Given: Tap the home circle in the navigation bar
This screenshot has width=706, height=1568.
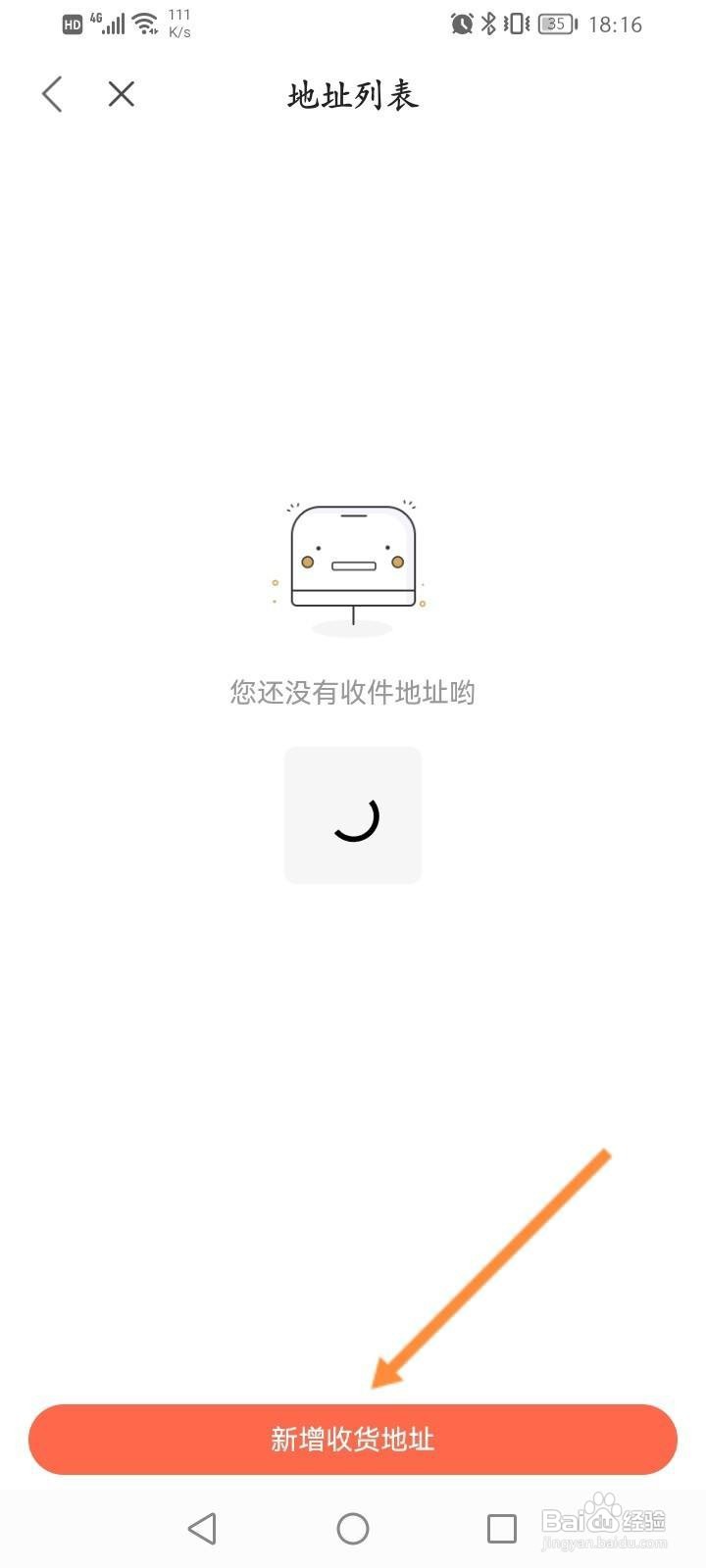Looking at the screenshot, I should [353, 1527].
